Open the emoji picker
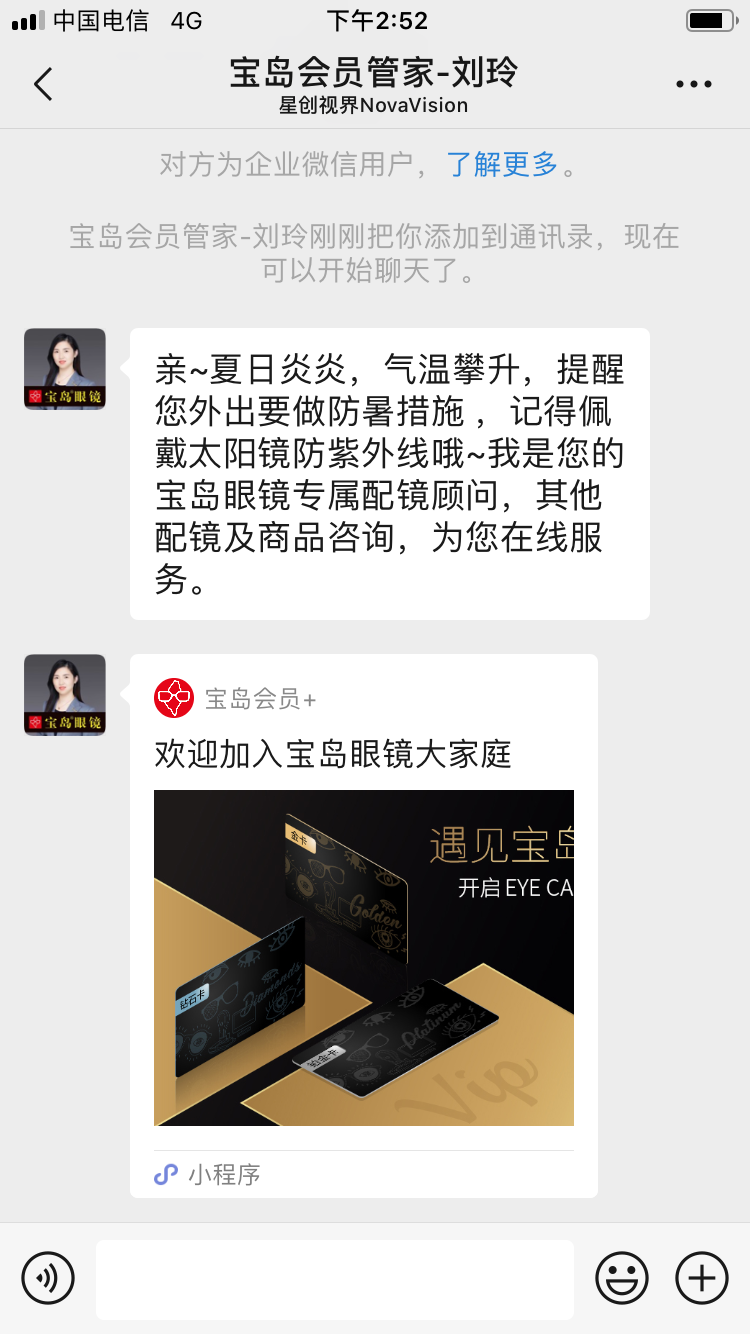Image resolution: width=750 pixels, height=1334 pixels. 622,1278
